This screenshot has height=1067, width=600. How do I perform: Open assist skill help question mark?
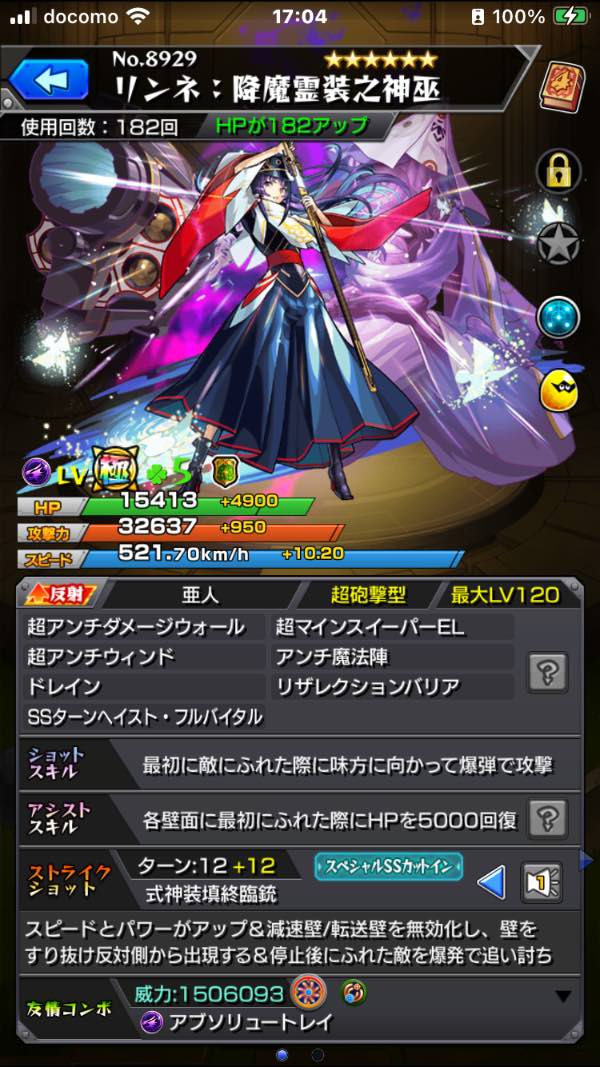[x=548, y=818]
